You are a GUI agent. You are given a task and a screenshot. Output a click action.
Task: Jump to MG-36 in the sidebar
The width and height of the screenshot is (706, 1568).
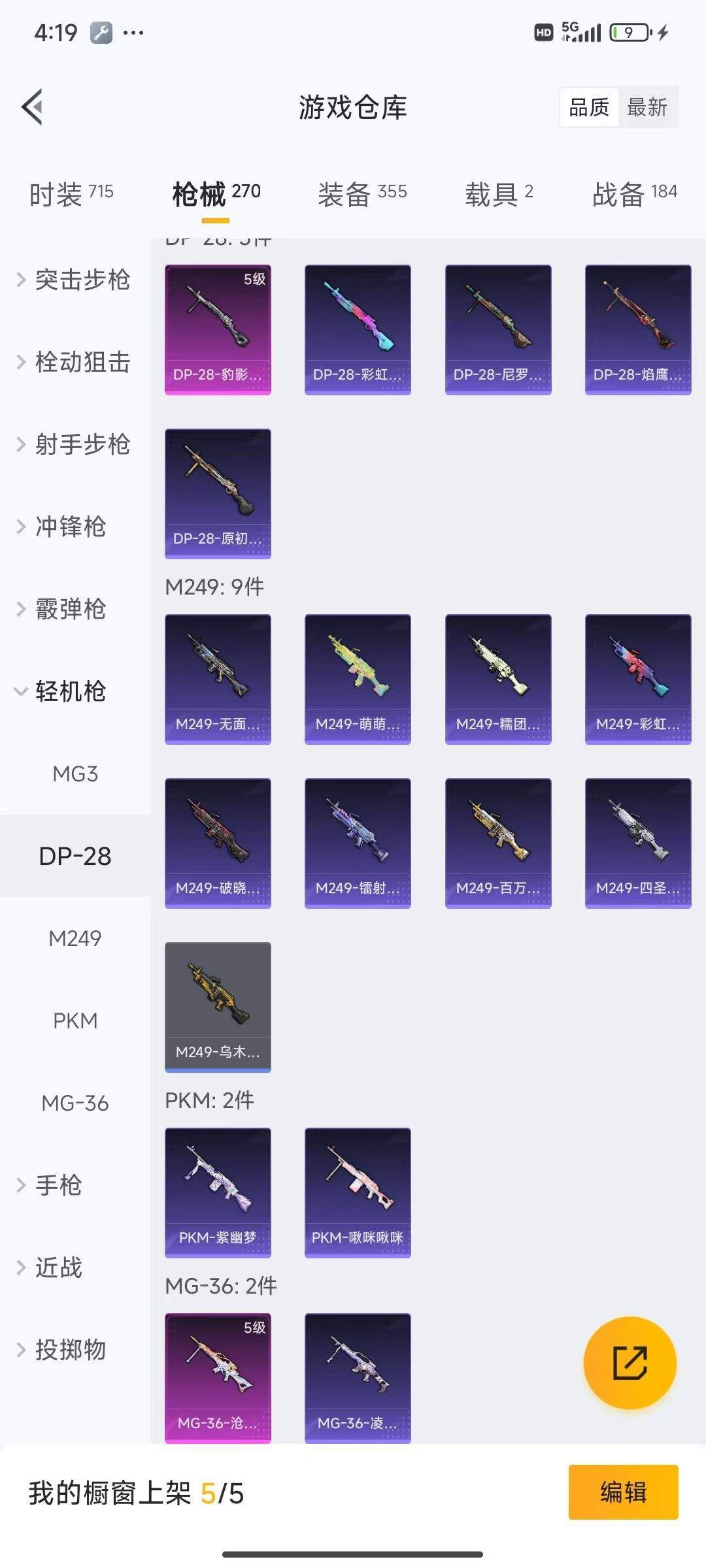click(75, 1103)
